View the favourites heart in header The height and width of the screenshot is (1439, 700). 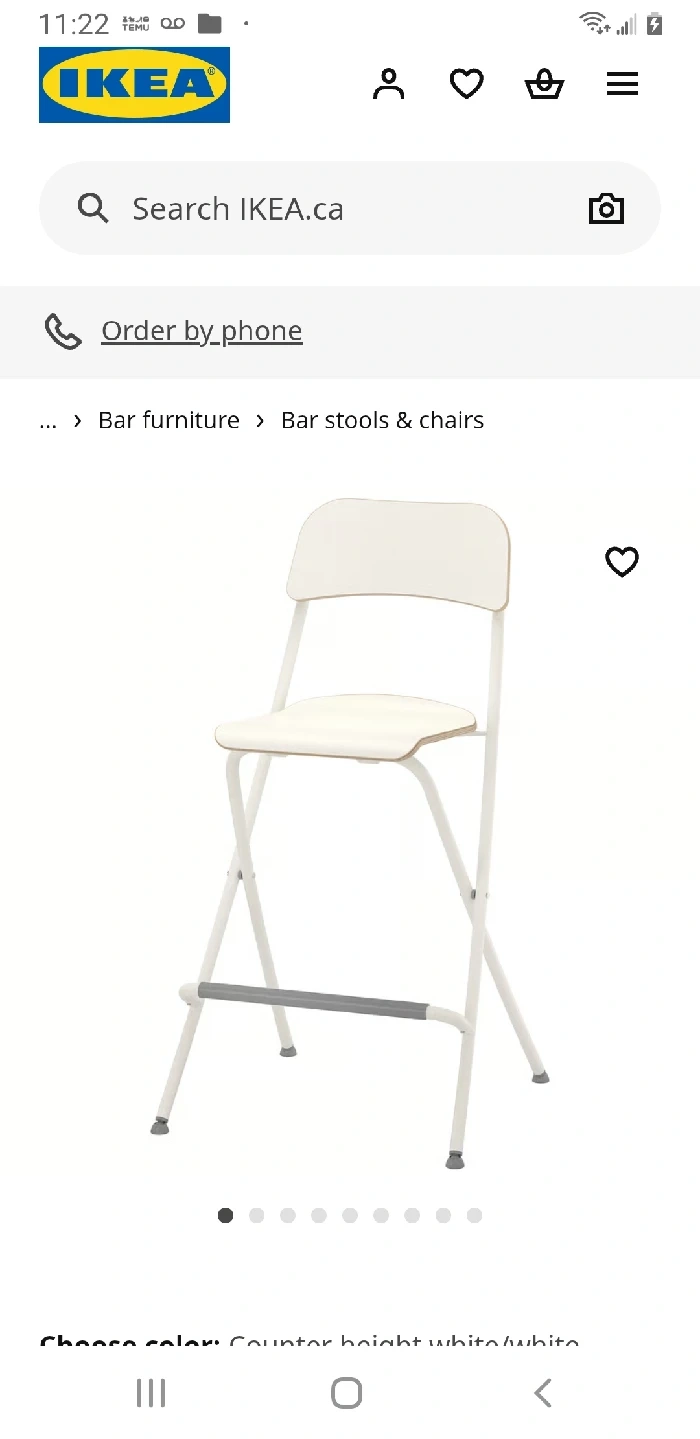click(x=466, y=85)
